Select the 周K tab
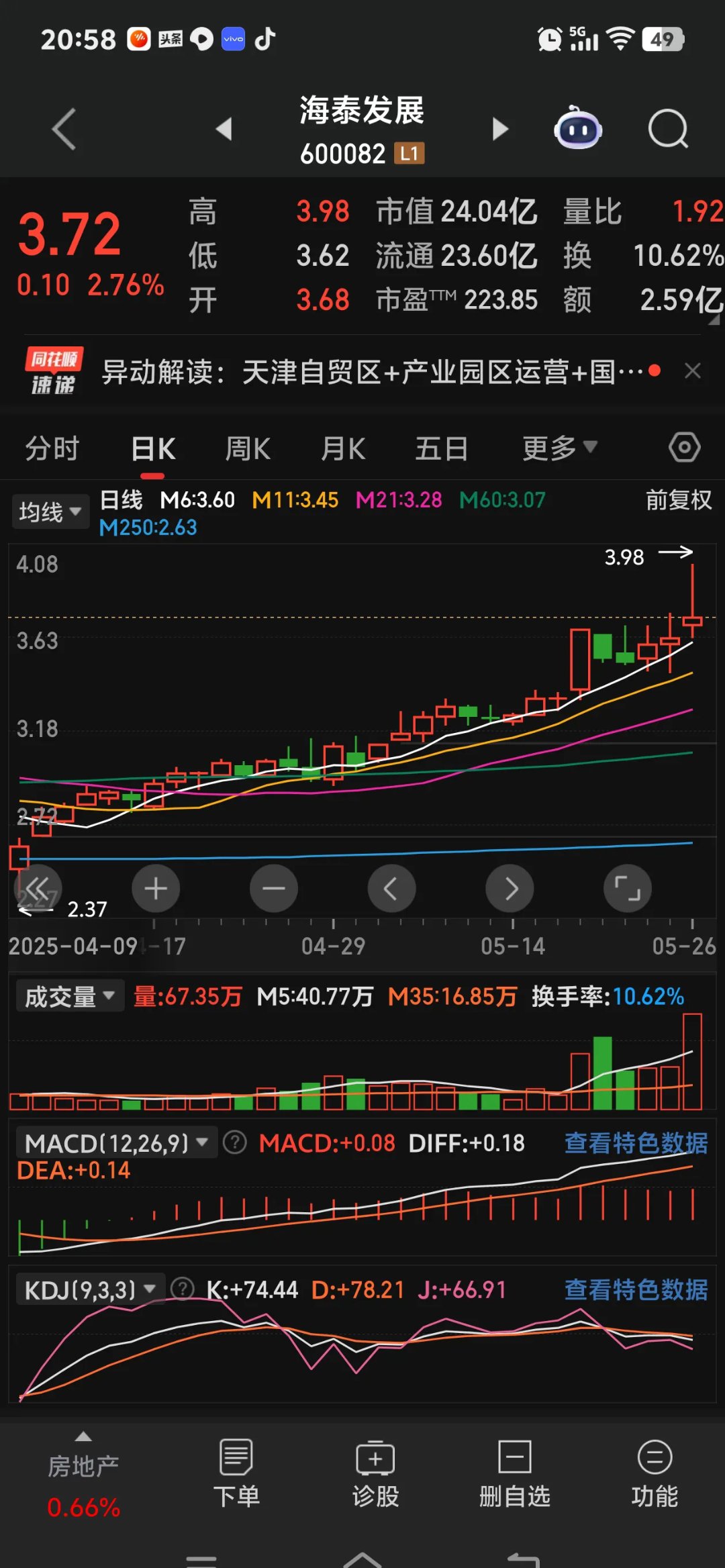The image size is (725, 1568). click(x=248, y=448)
